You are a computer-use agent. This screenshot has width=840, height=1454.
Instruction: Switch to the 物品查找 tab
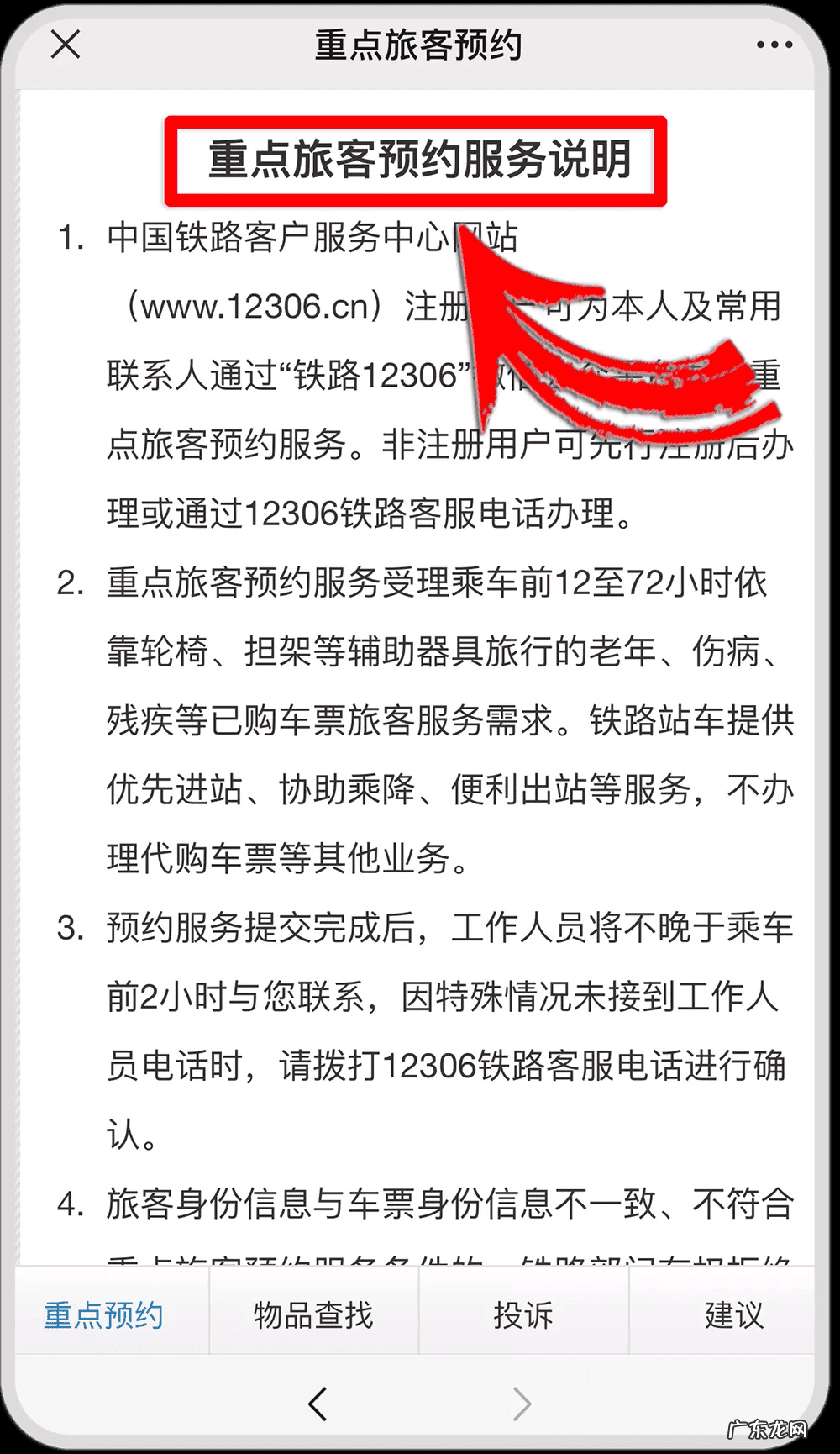point(314,1316)
